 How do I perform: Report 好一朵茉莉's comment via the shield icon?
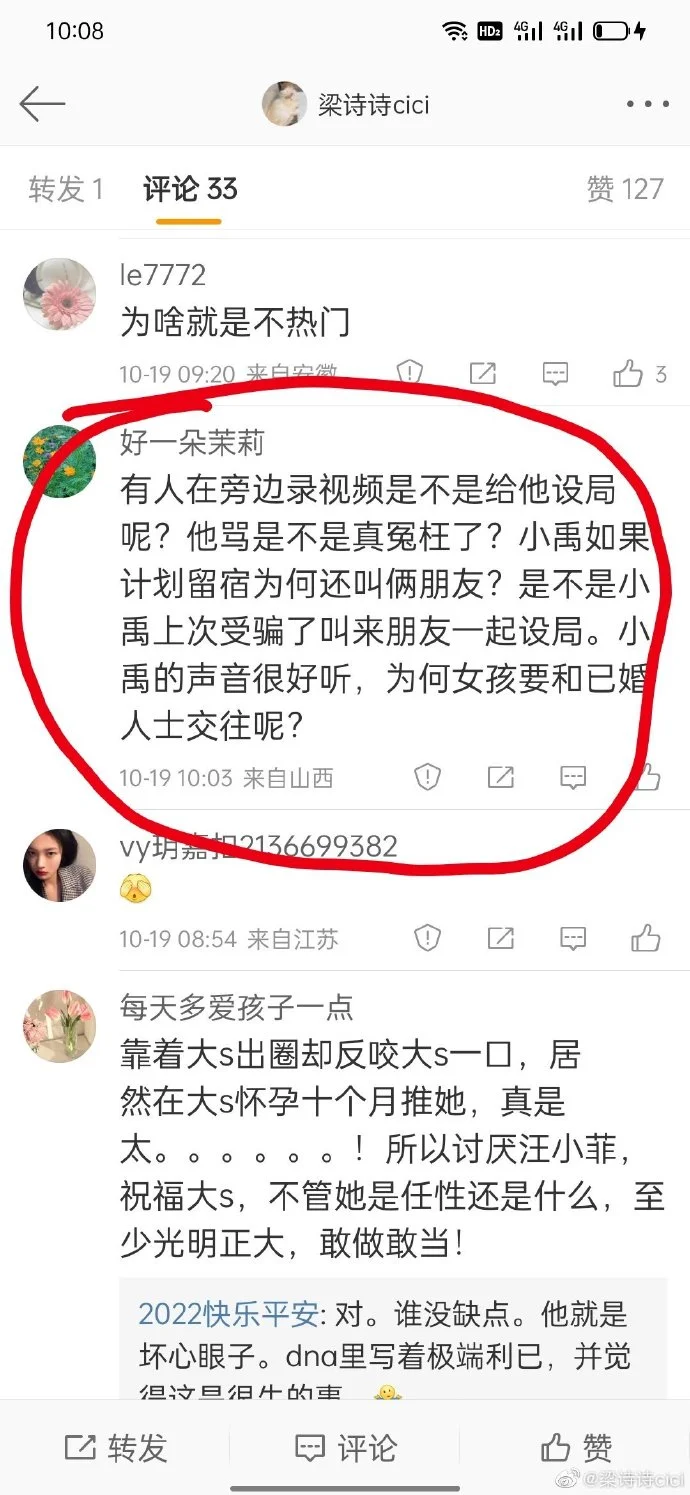(x=427, y=777)
